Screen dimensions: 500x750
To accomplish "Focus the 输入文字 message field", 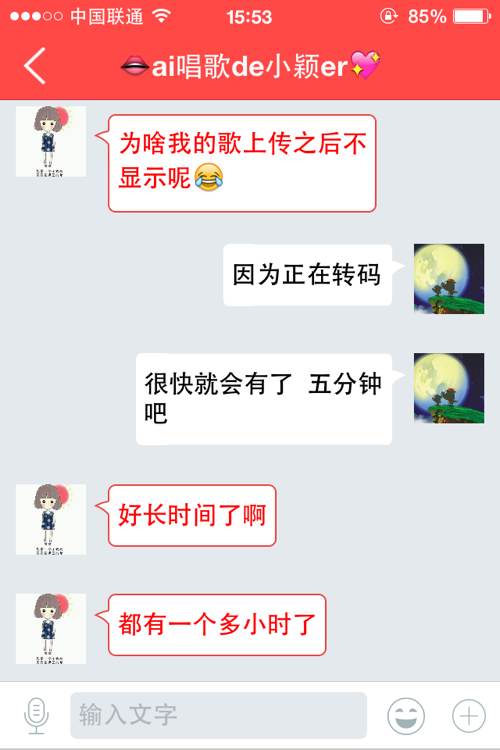I will coord(219,715).
